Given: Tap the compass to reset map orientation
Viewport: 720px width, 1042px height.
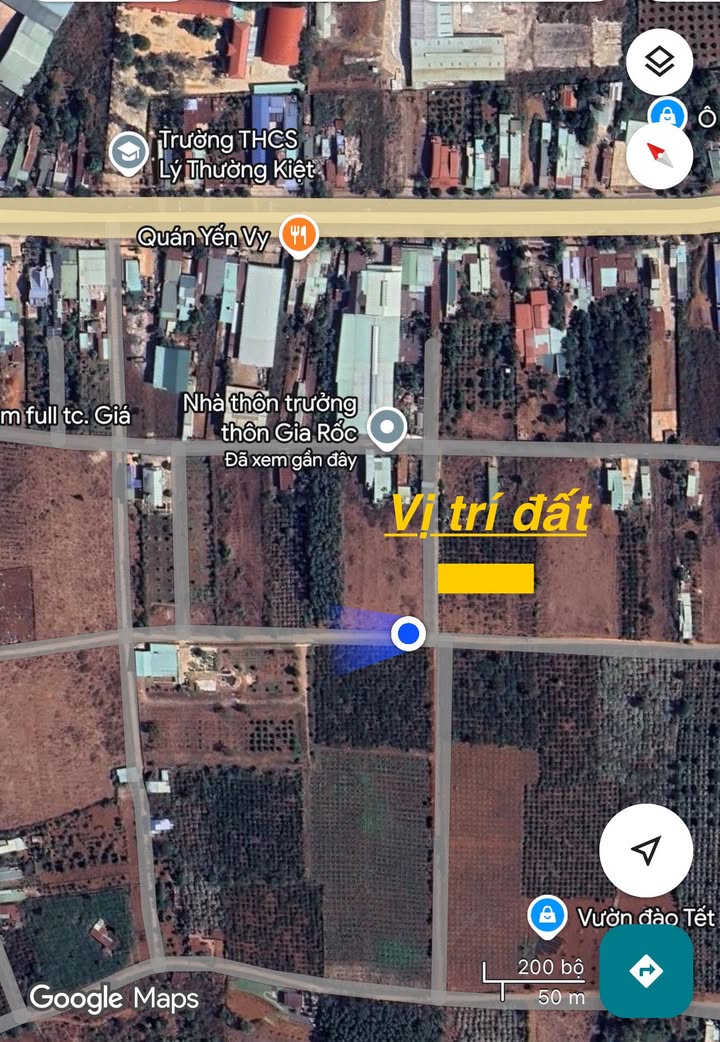Looking at the screenshot, I should (x=659, y=155).
